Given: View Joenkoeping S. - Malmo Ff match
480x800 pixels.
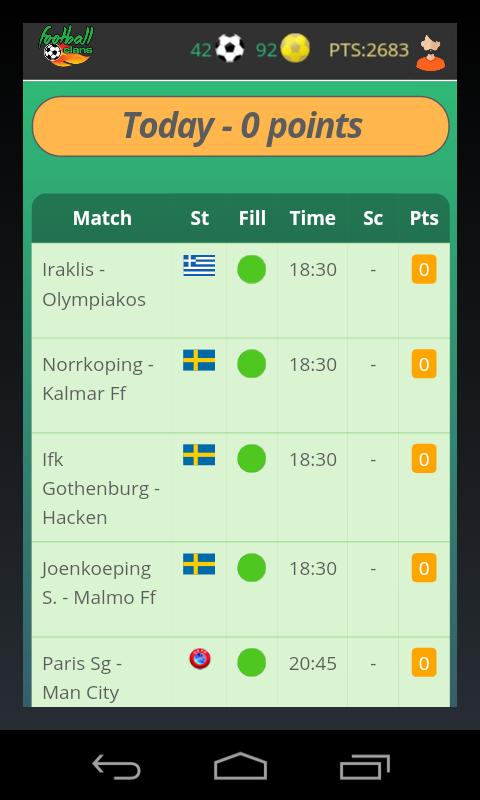Looking at the screenshot, I should coord(240,589).
